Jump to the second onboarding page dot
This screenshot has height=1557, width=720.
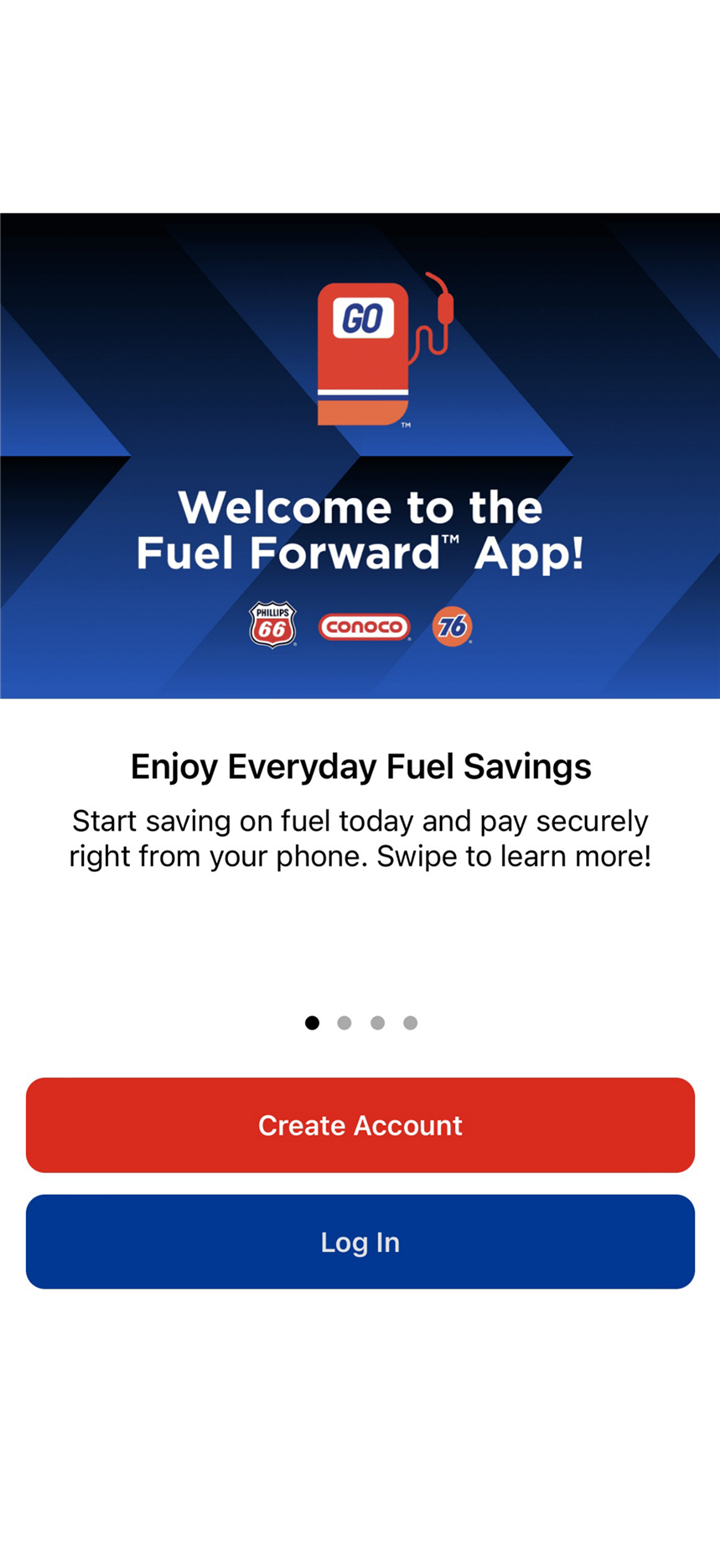(344, 1023)
